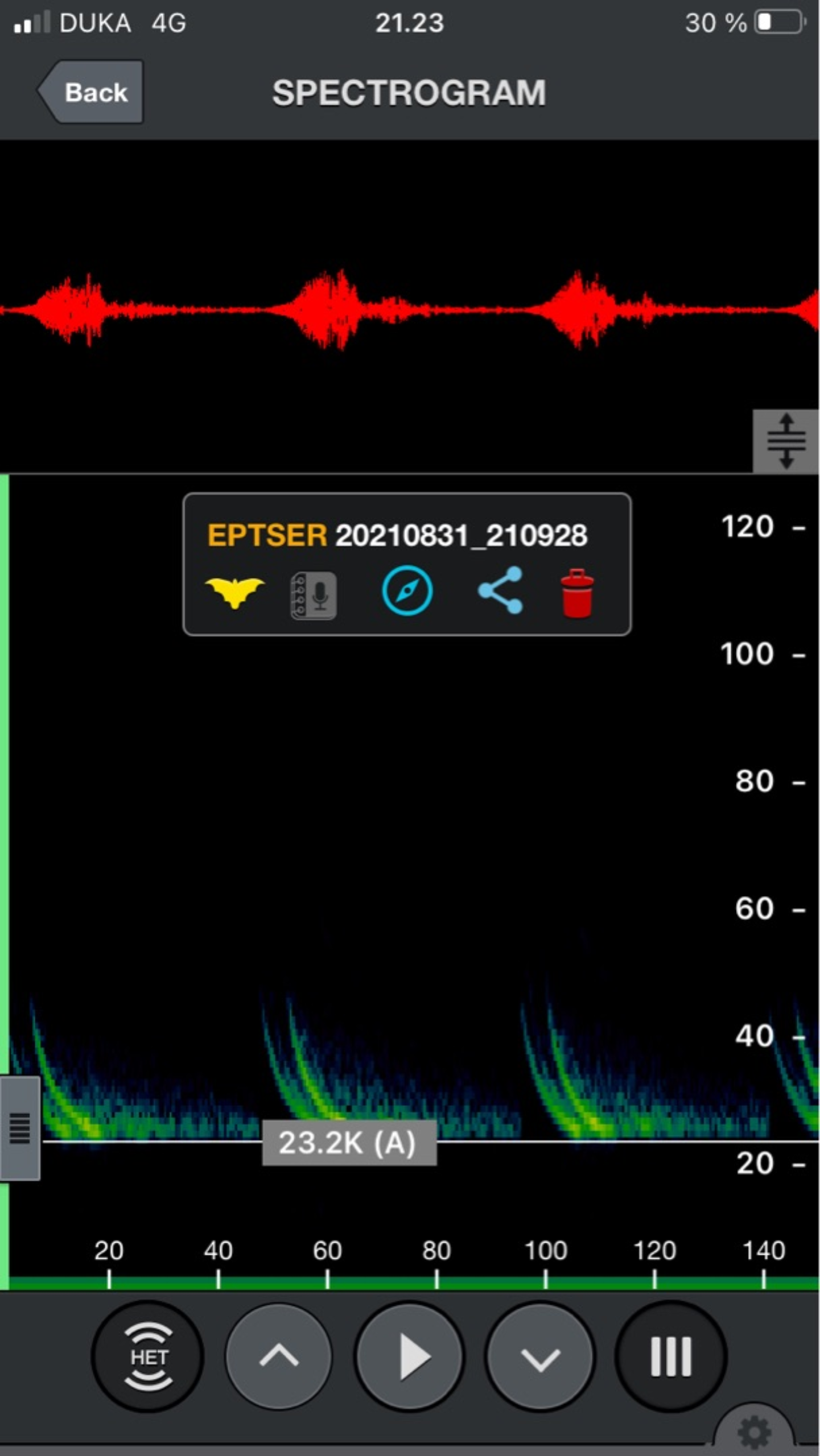
Task: Open the compass location icon
Action: pos(407,591)
